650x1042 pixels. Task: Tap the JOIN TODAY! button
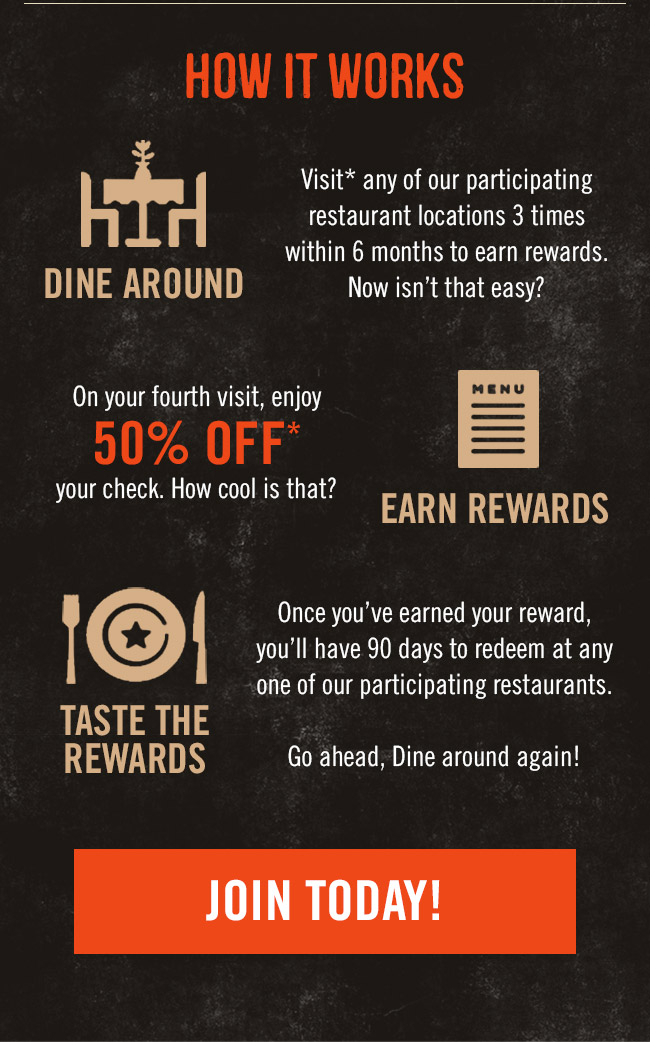click(x=325, y=901)
